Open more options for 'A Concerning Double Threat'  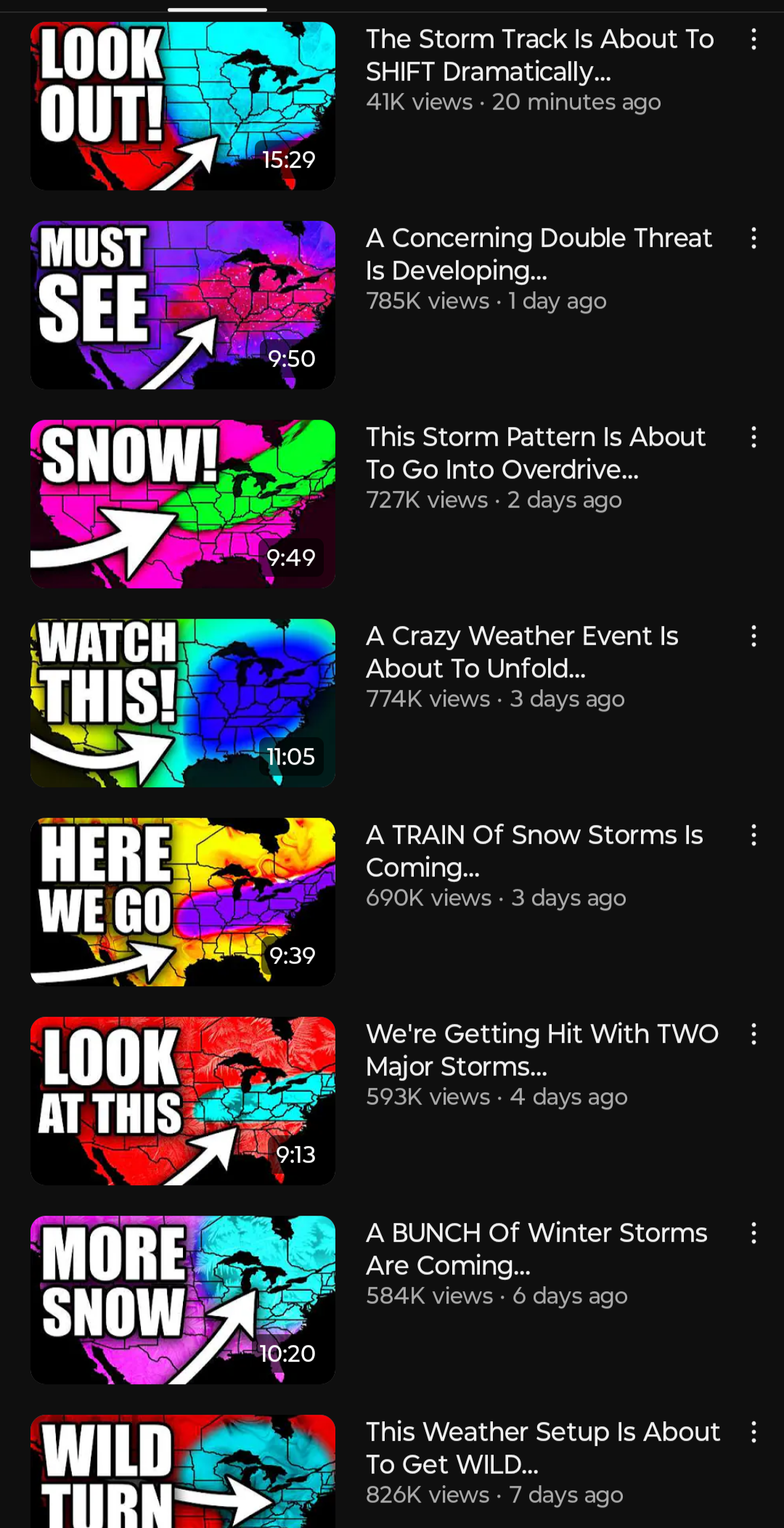coord(754,238)
